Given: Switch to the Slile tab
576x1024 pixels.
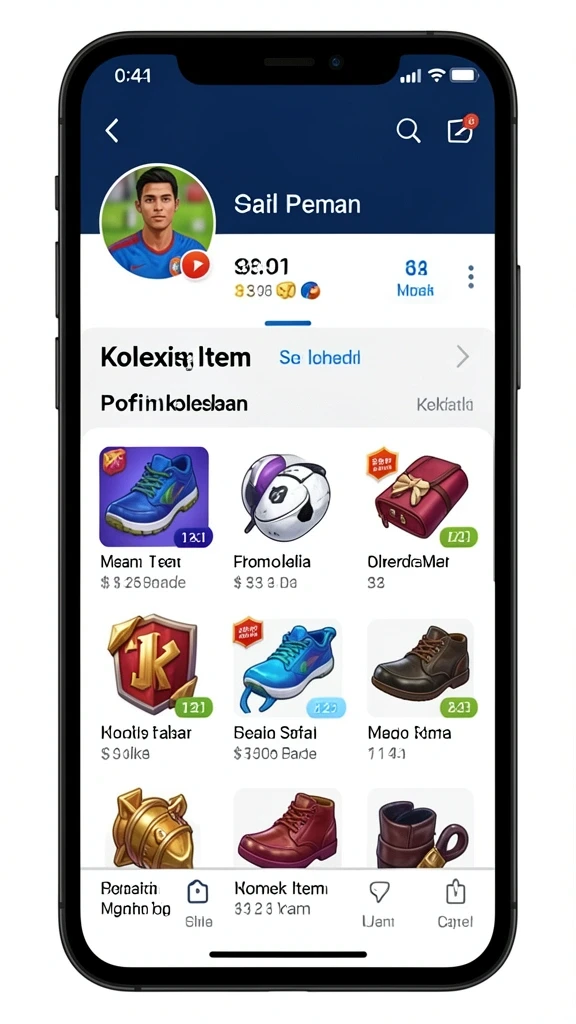Looking at the screenshot, I should tap(198, 904).
